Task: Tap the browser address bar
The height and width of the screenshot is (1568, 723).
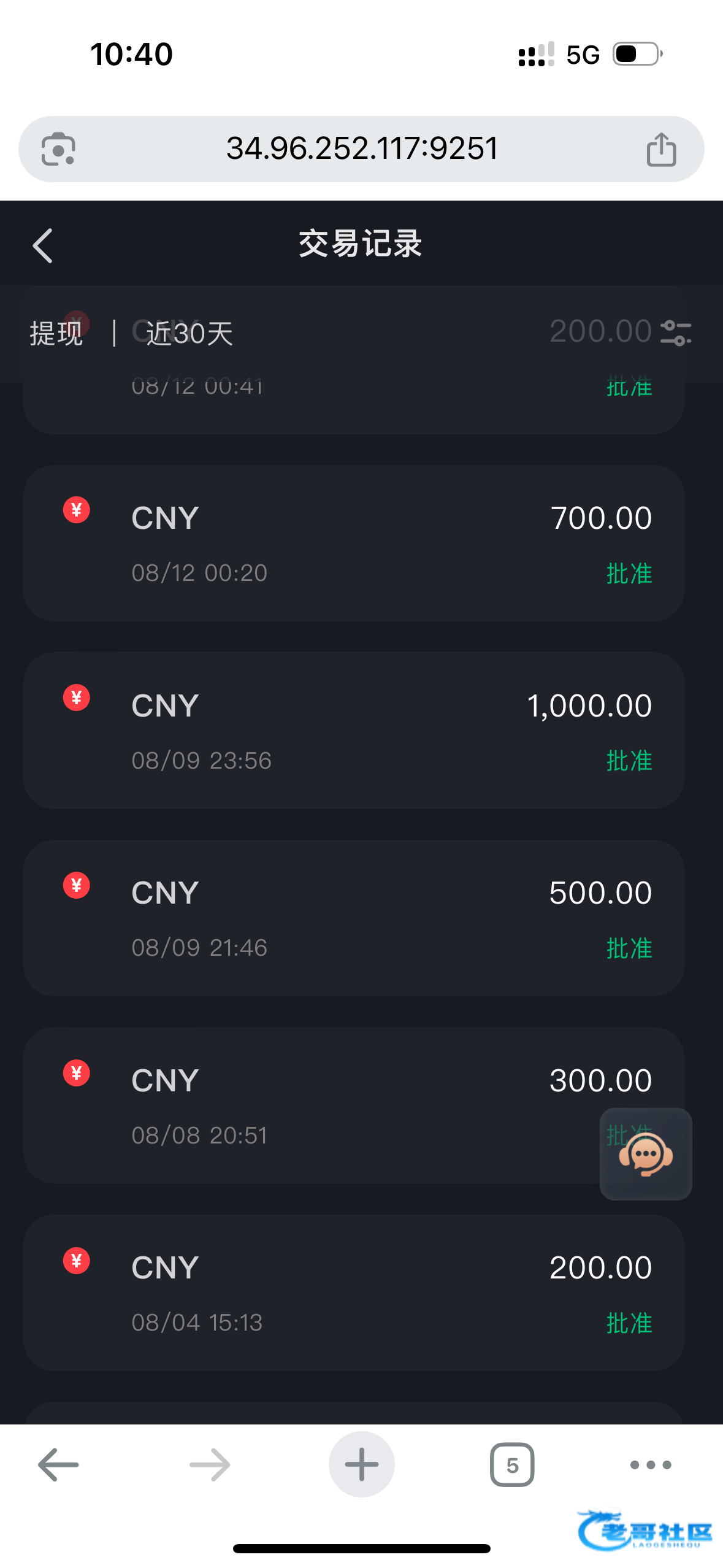Action: [x=362, y=149]
